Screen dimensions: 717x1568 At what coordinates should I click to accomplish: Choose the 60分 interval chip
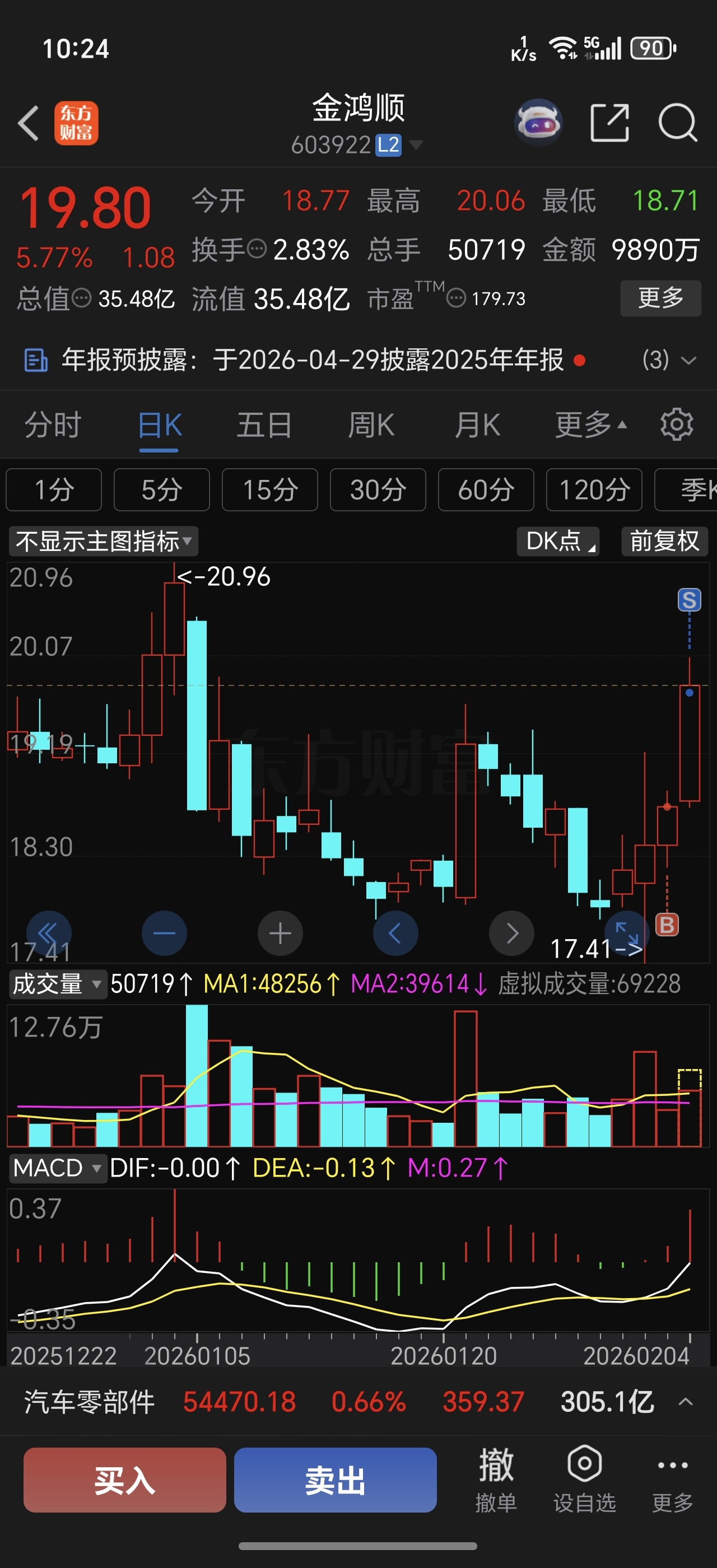[x=486, y=490]
